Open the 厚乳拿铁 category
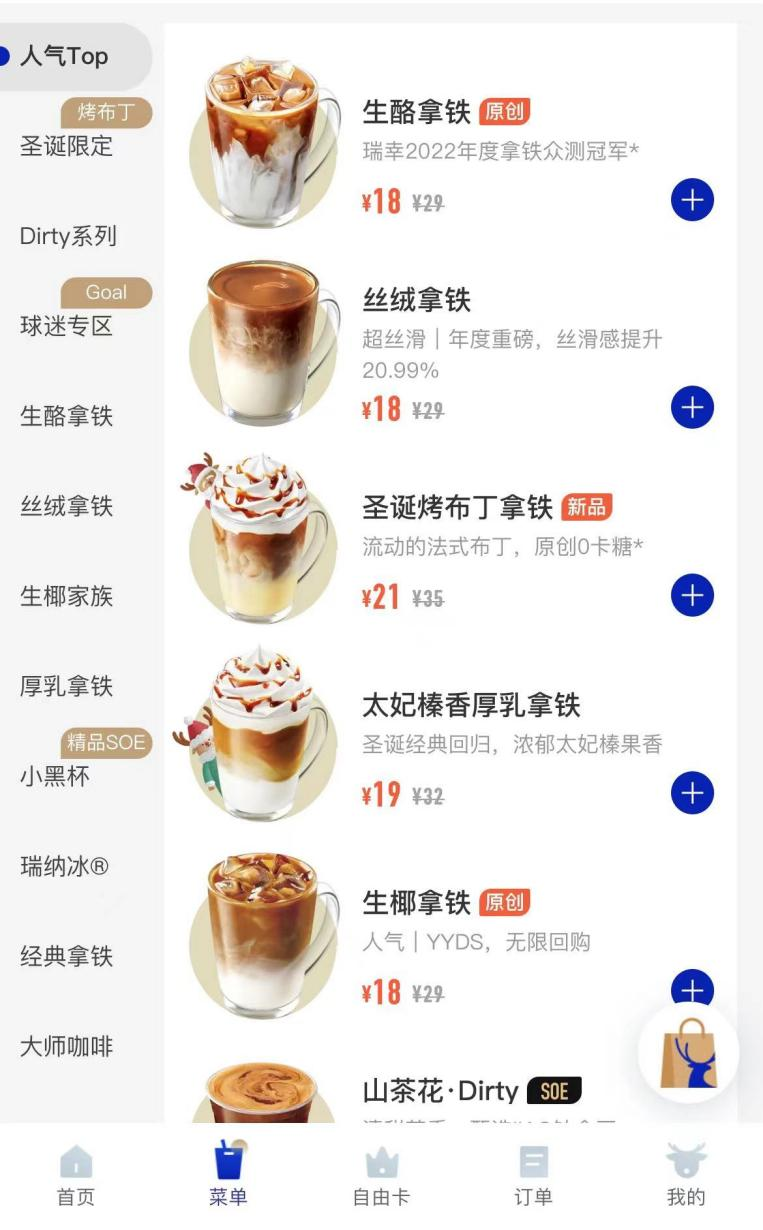 [66, 686]
